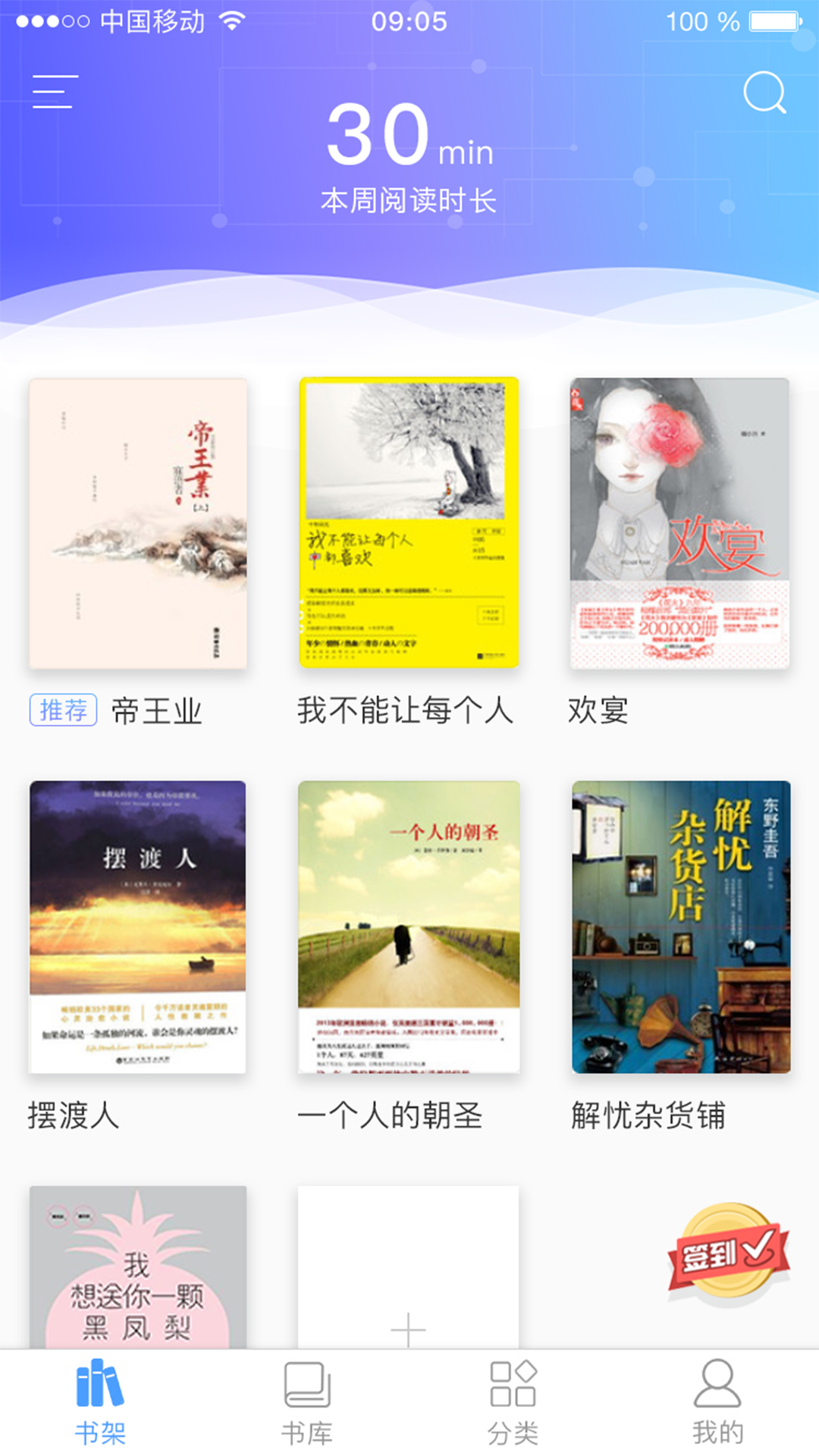This screenshot has height=1456, width=819.
Task: Go to the 分类 categories tab
Action: pyautogui.click(x=513, y=1403)
